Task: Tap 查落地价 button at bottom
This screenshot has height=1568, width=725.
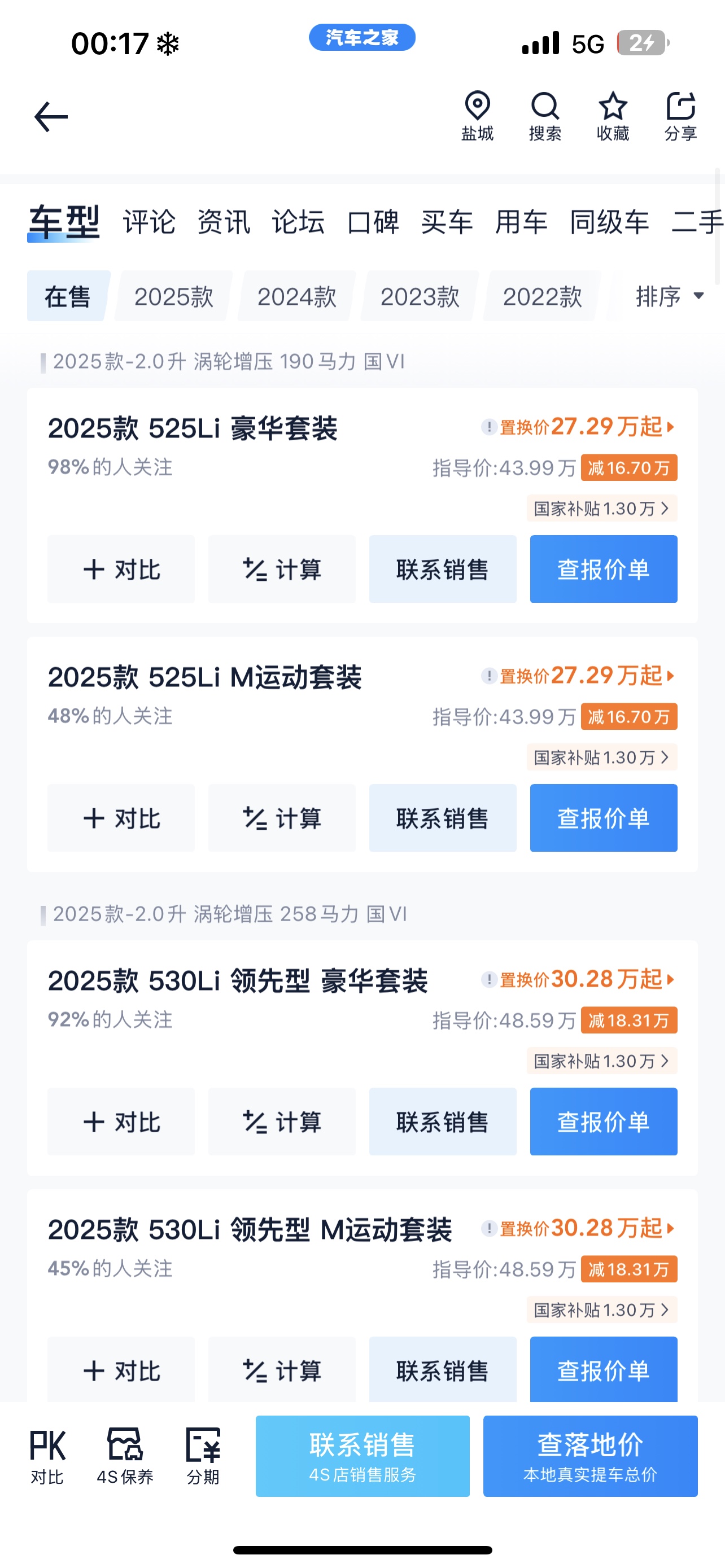Action: coord(590,1456)
